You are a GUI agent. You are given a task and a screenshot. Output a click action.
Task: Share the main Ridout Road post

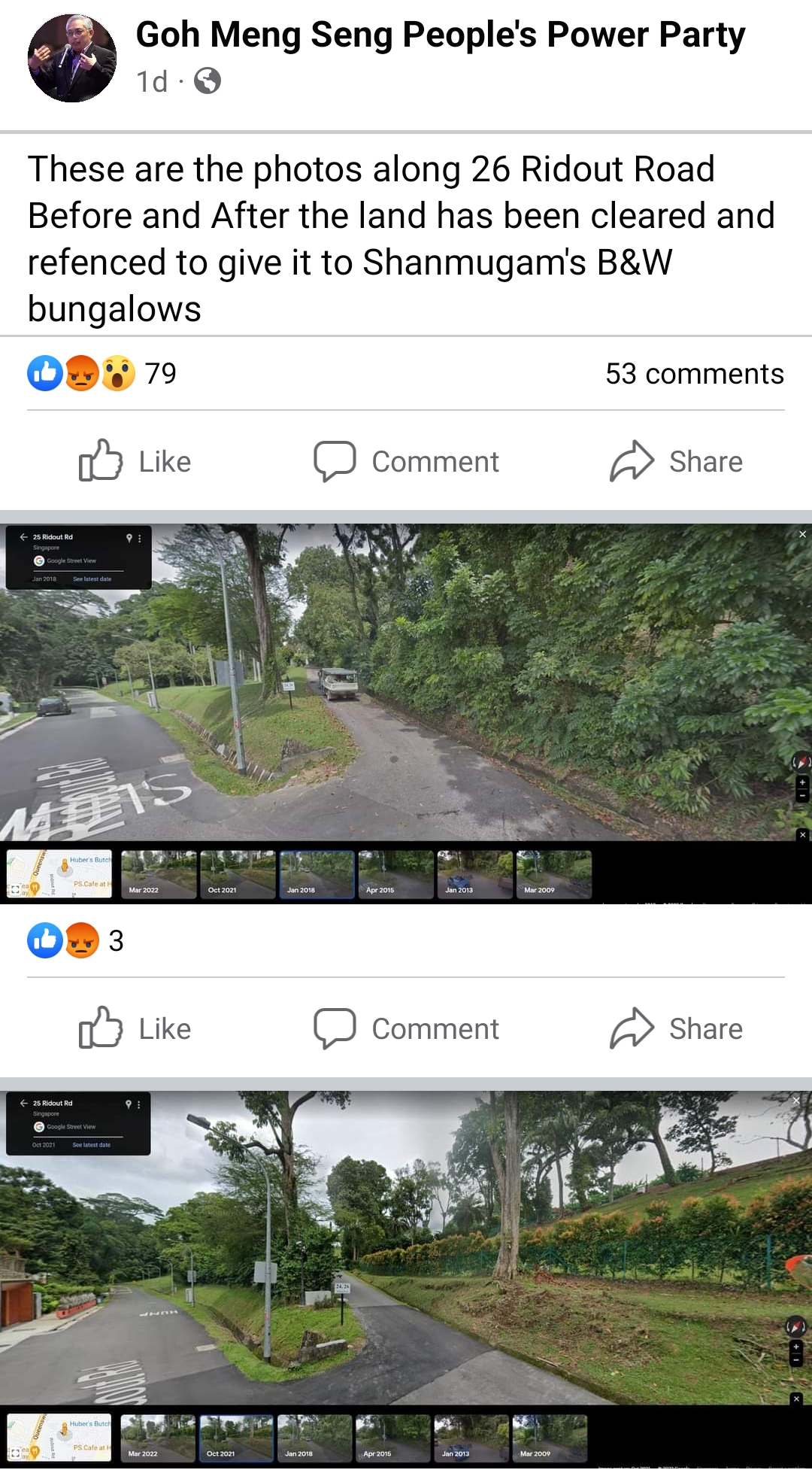pyautogui.click(x=676, y=461)
